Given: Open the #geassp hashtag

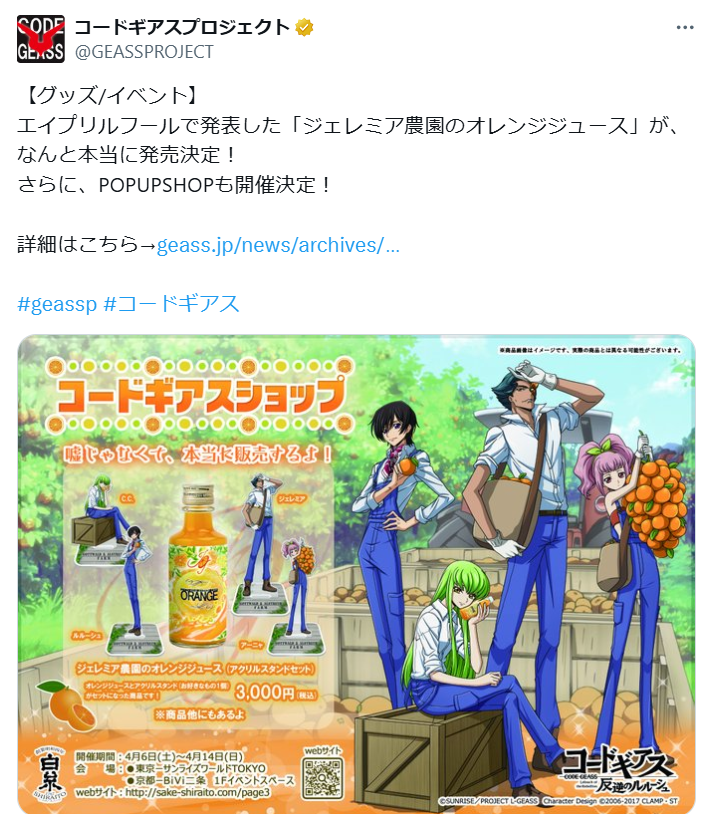Looking at the screenshot, I should pyautogui.click(x=55, y=303).
